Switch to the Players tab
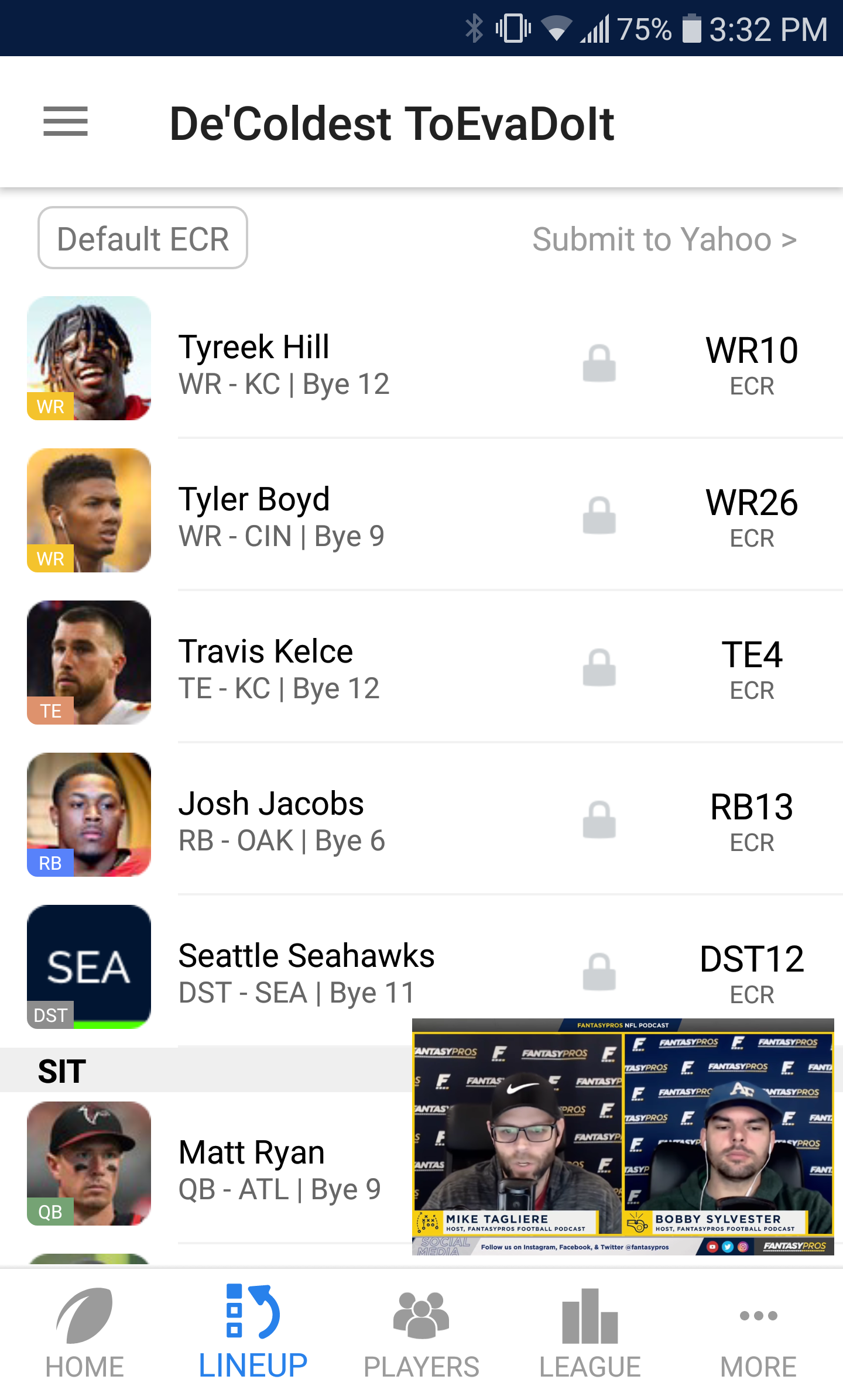This screenshot has height=1400, width=843. [x=421, y=1334]
